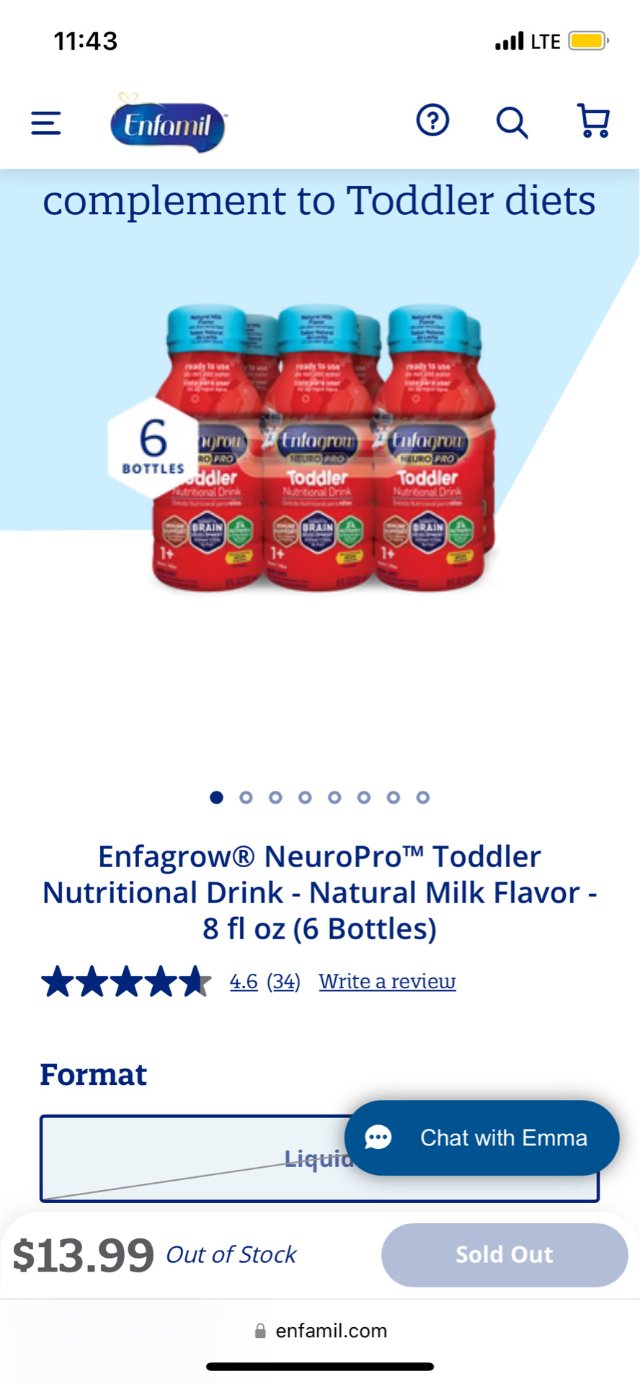Open the 6 bottles product image
The width and height of the screenshot is (640, 1384).
[x=320, y=450]
